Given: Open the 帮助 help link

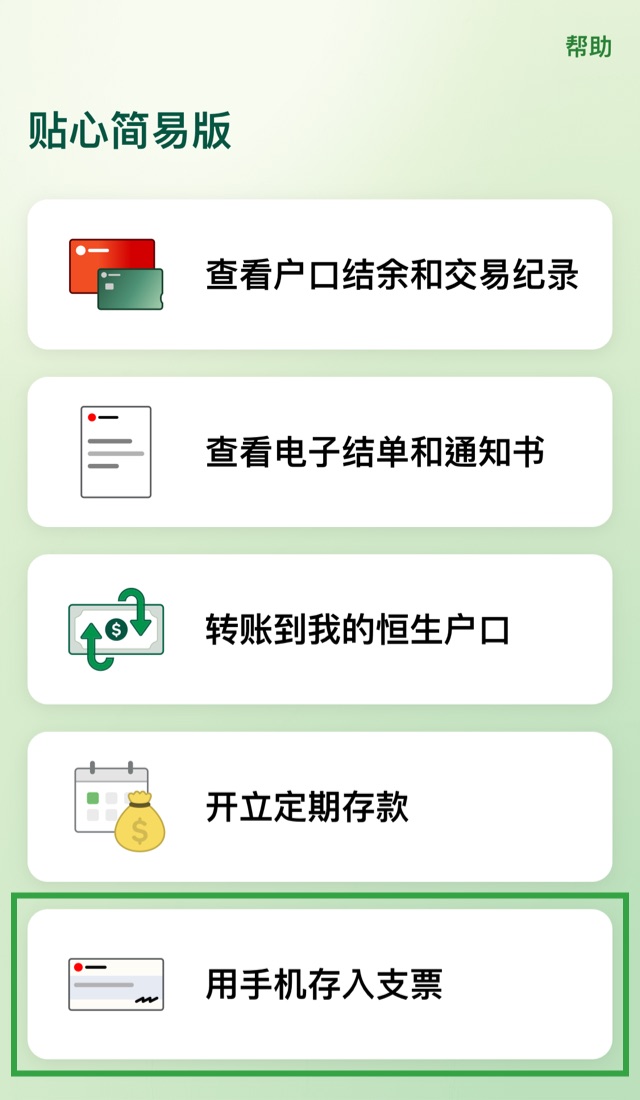Looking at the screenshot, I should [x=588, y=47].
